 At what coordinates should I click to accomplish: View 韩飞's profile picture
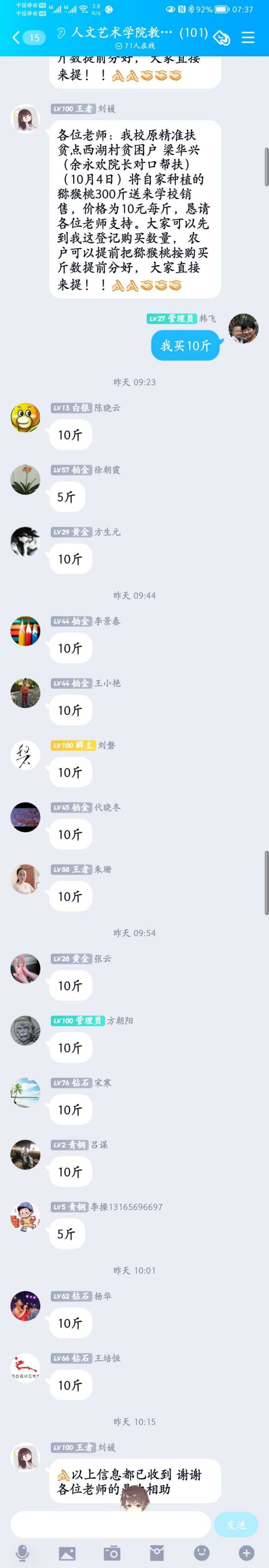[x=243, y=328]
